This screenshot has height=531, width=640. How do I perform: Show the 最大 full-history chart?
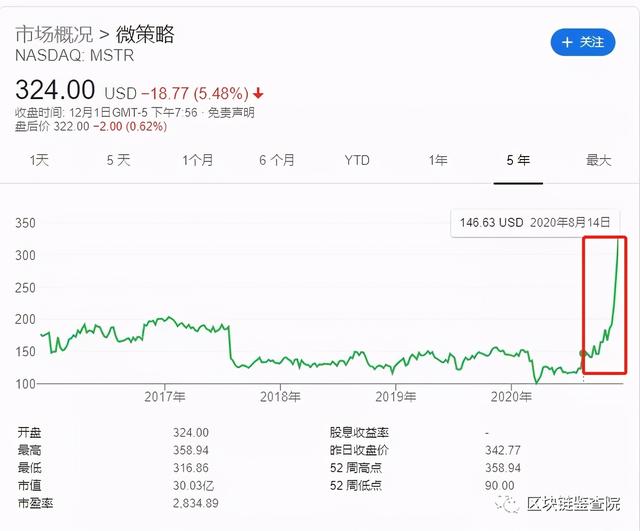pyautogui.click(x=598, y=160)
